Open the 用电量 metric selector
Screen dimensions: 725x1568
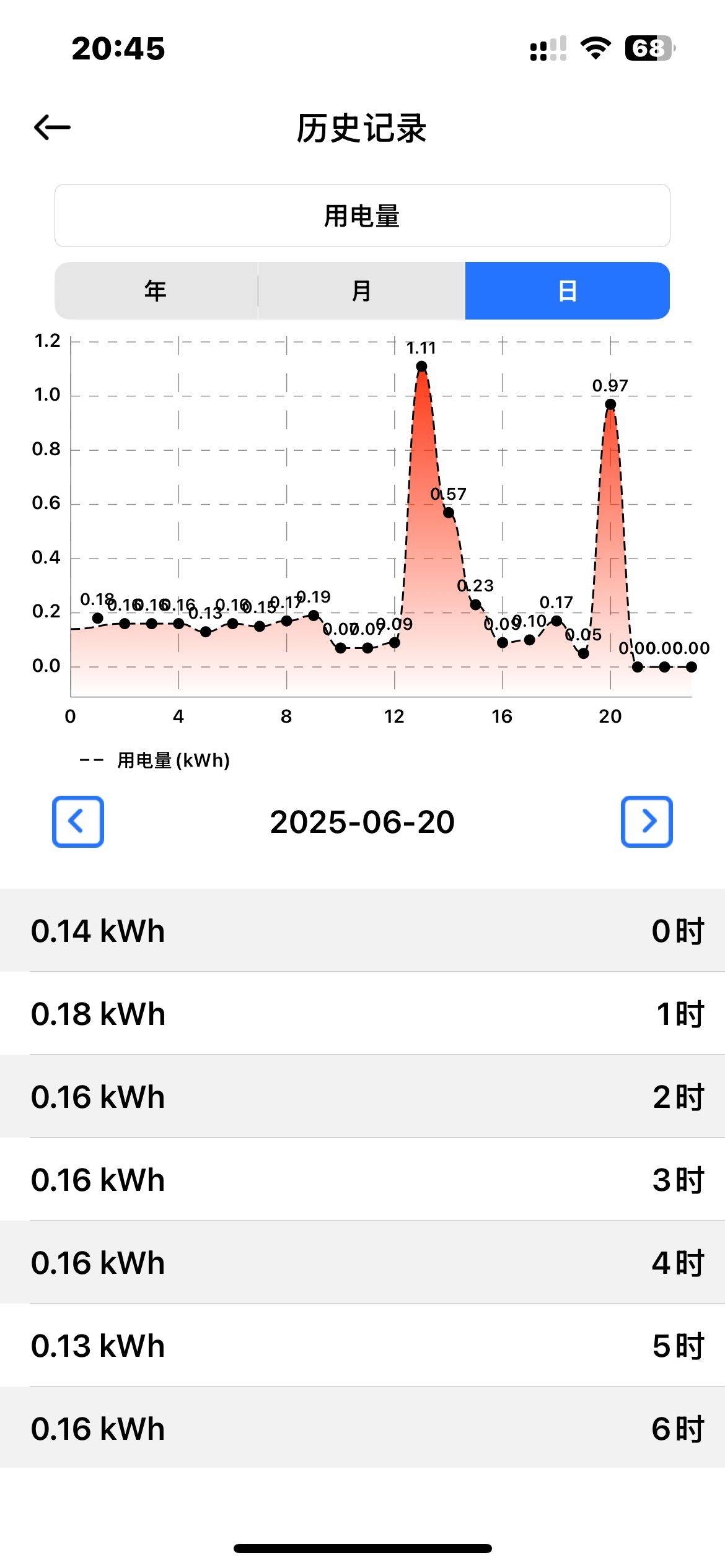[x=362, y=216]
